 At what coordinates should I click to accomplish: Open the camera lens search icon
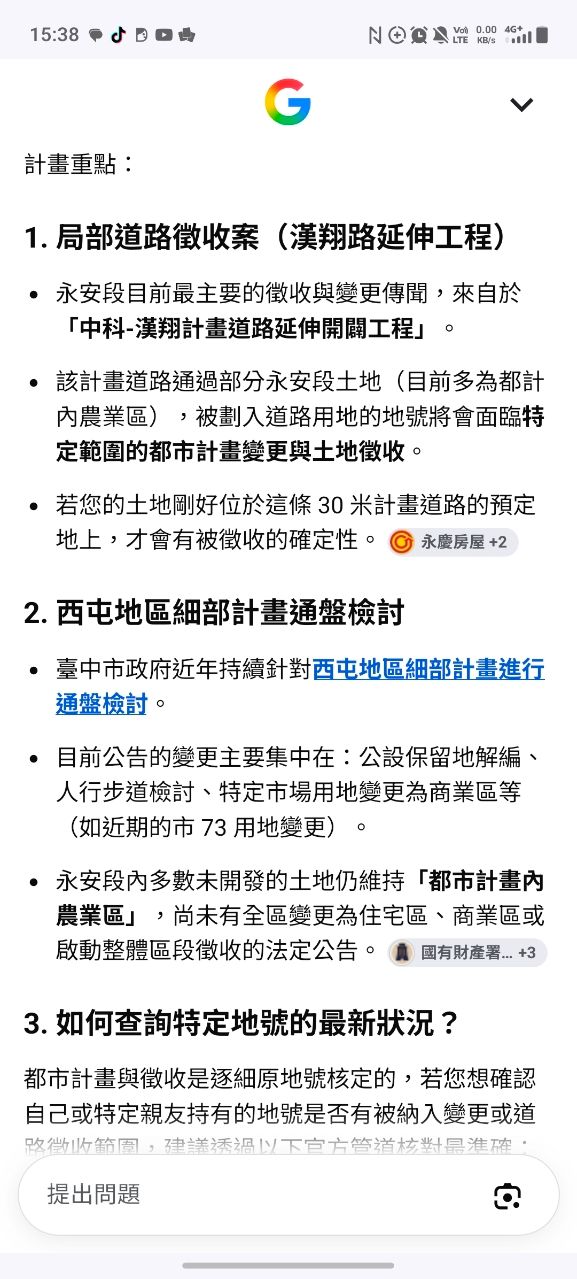click(x=507, y=1196)
